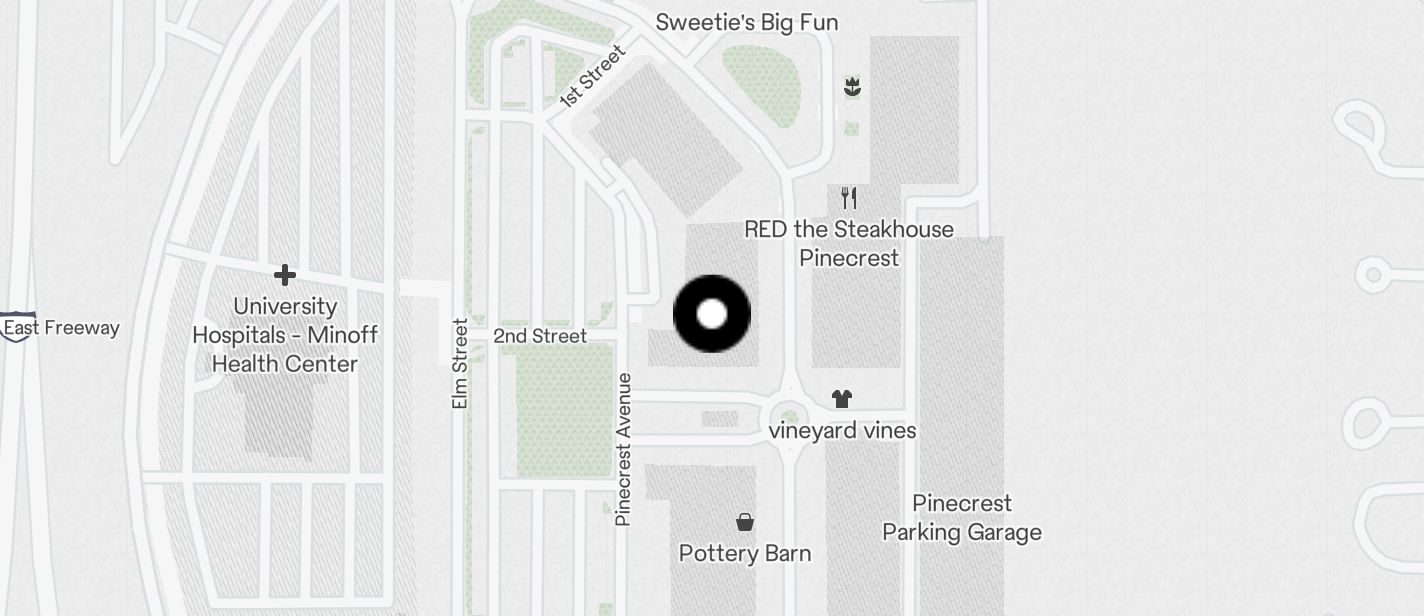1424x616 pixels.
Task: Select RED the Steakhouse Pinecrest restaurant marker
Action: (x=849, y=197)
